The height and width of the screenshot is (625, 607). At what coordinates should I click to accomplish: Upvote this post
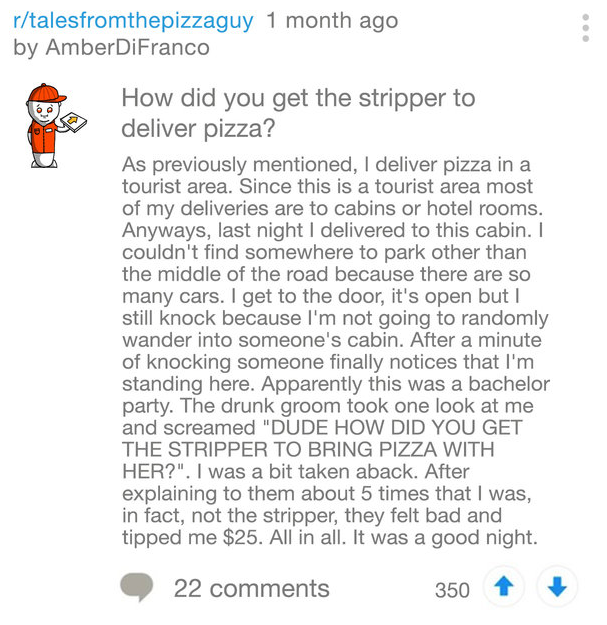click(x=503, y=589)
